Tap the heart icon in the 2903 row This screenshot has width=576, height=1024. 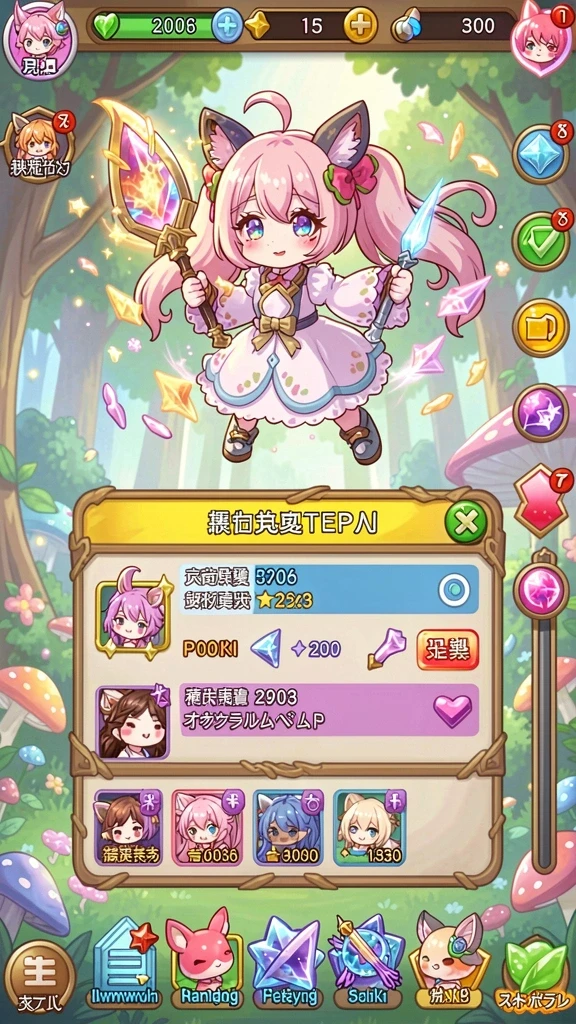(x=453, y=711)
